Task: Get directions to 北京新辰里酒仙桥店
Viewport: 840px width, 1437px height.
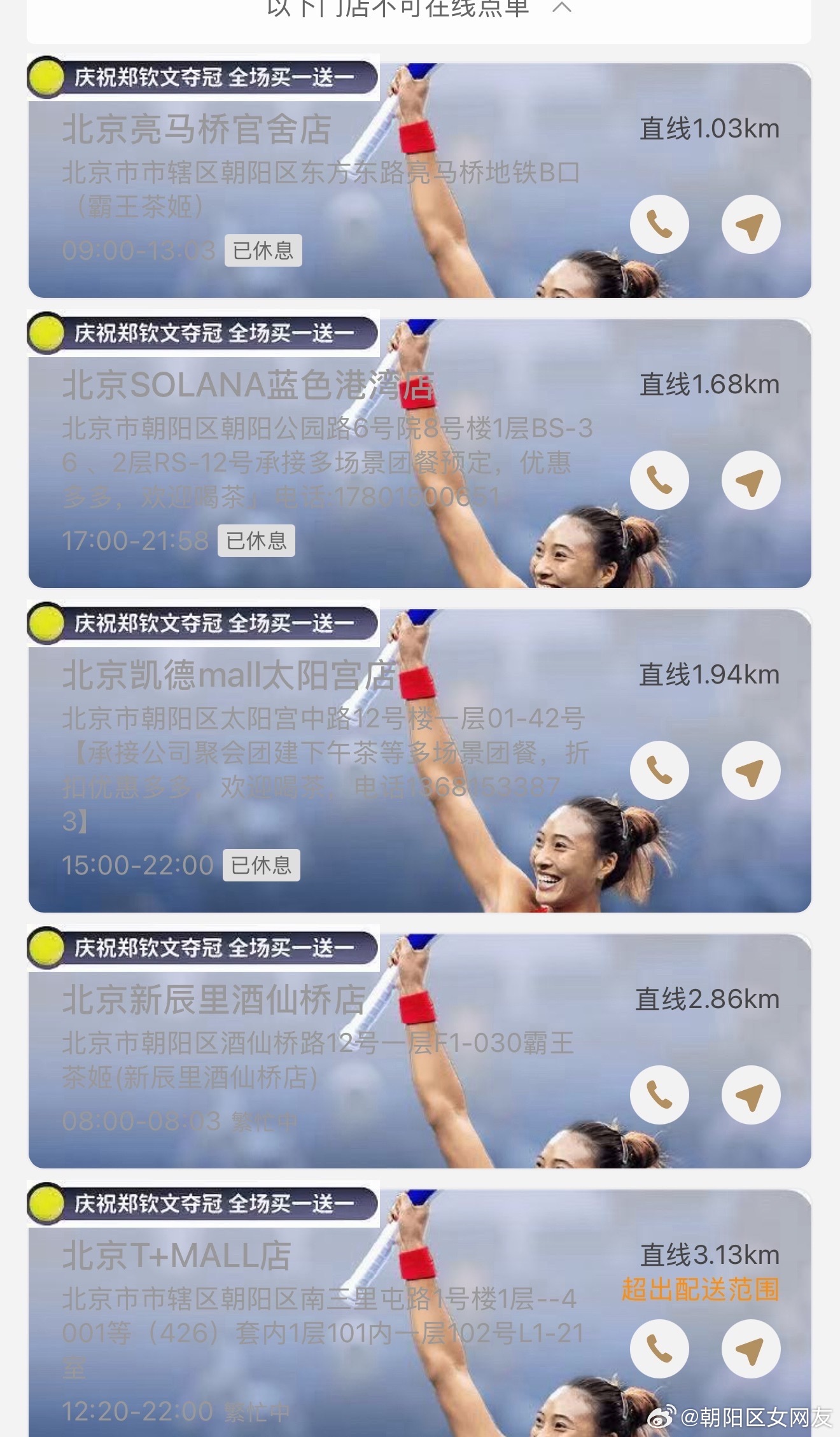Action: pos(751,1095)
